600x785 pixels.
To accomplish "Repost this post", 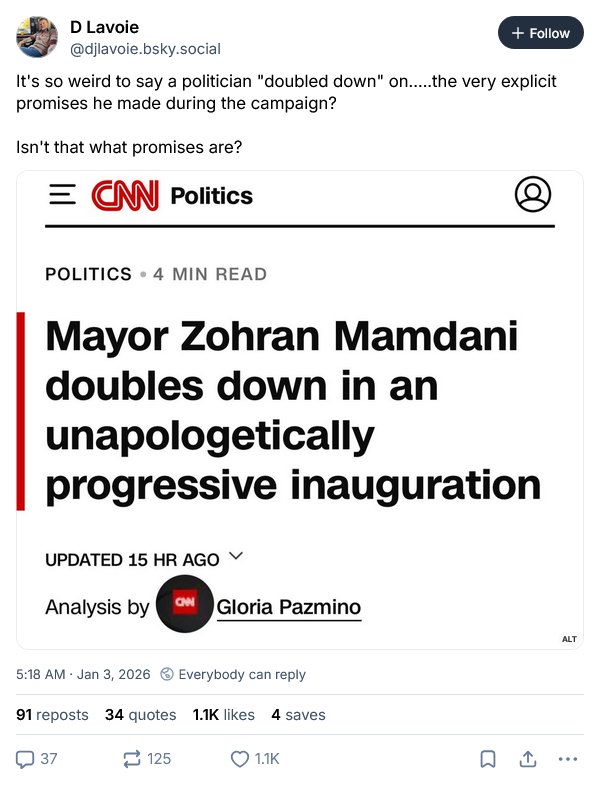I will tap(146, 759).
